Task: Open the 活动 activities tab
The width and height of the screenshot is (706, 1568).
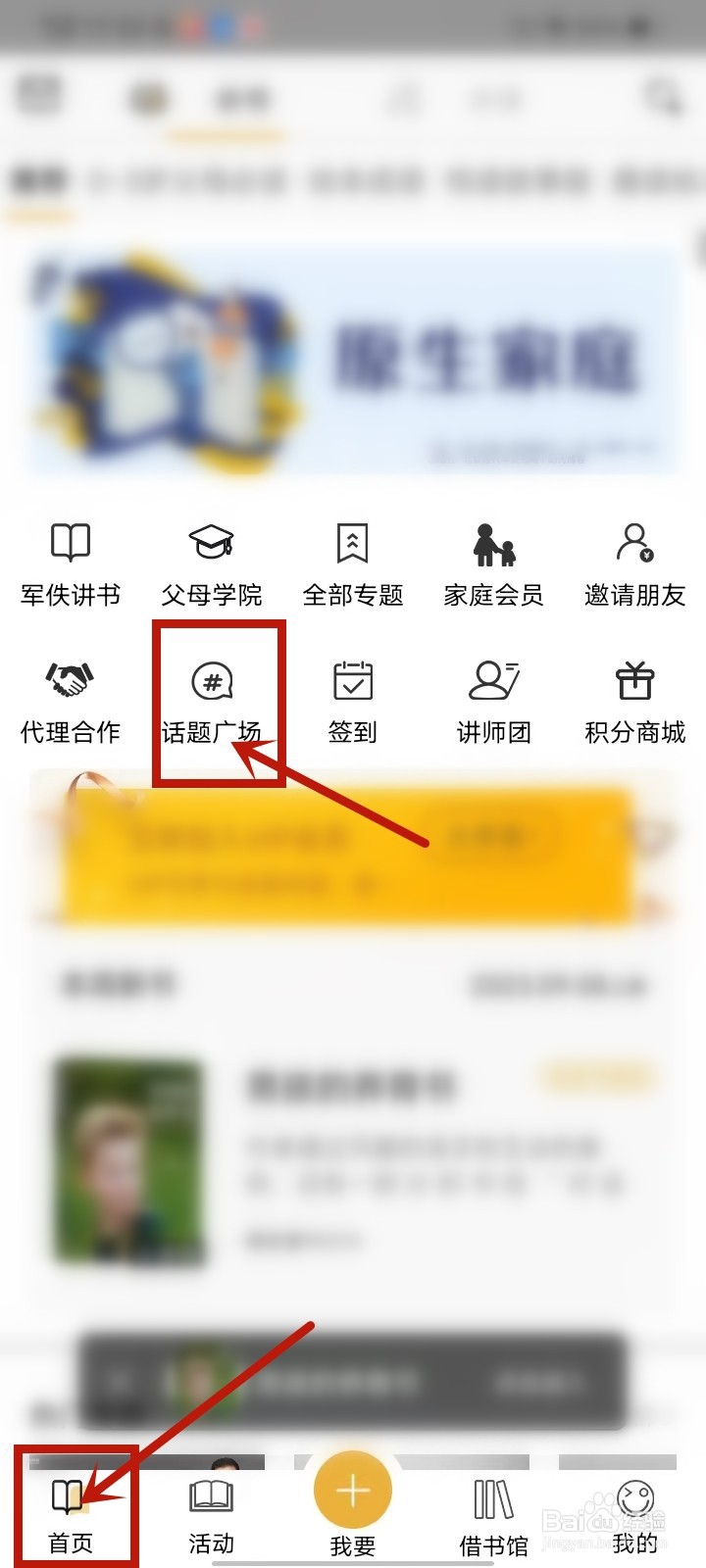Action: [x=212, y=1509]
